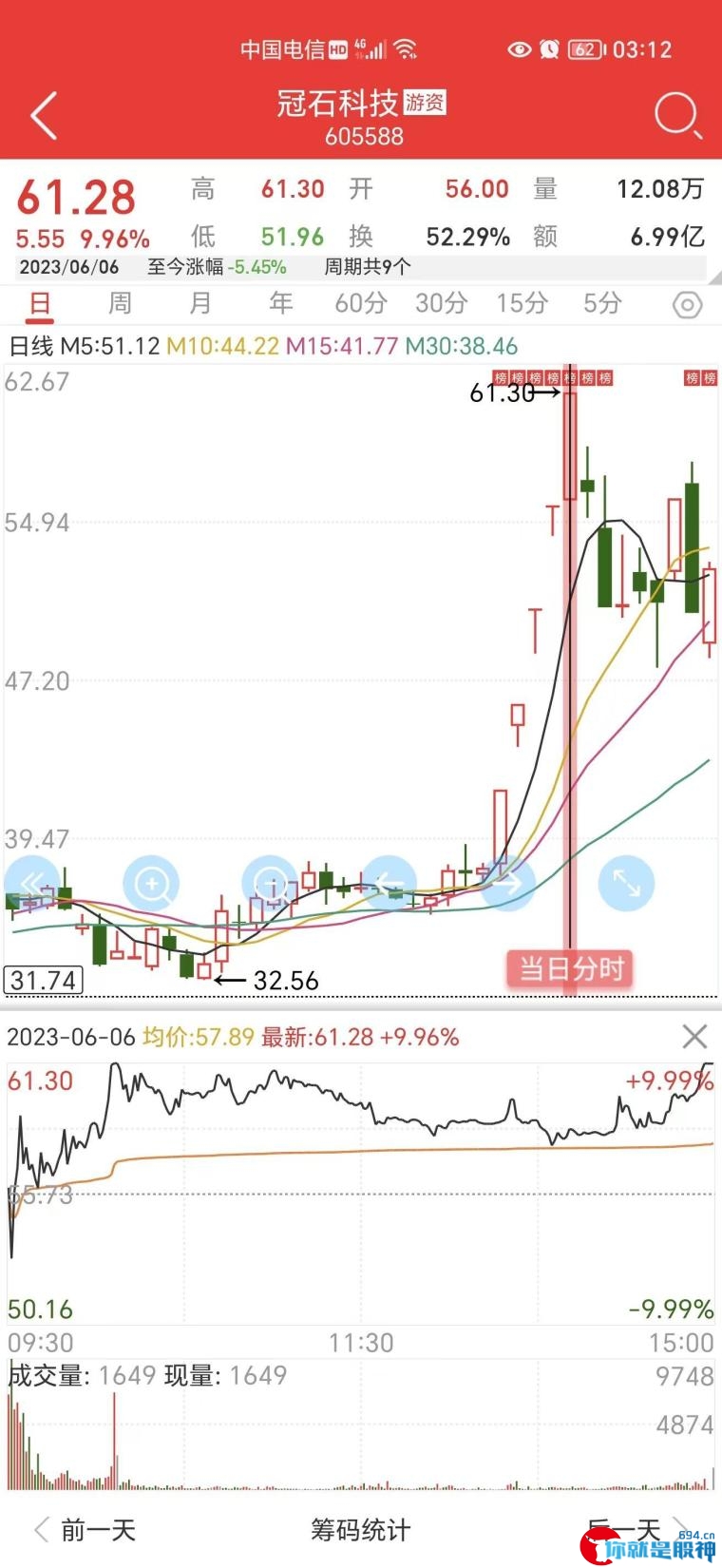Tap the chart zoom-in magnifier button

coord(151,884)
